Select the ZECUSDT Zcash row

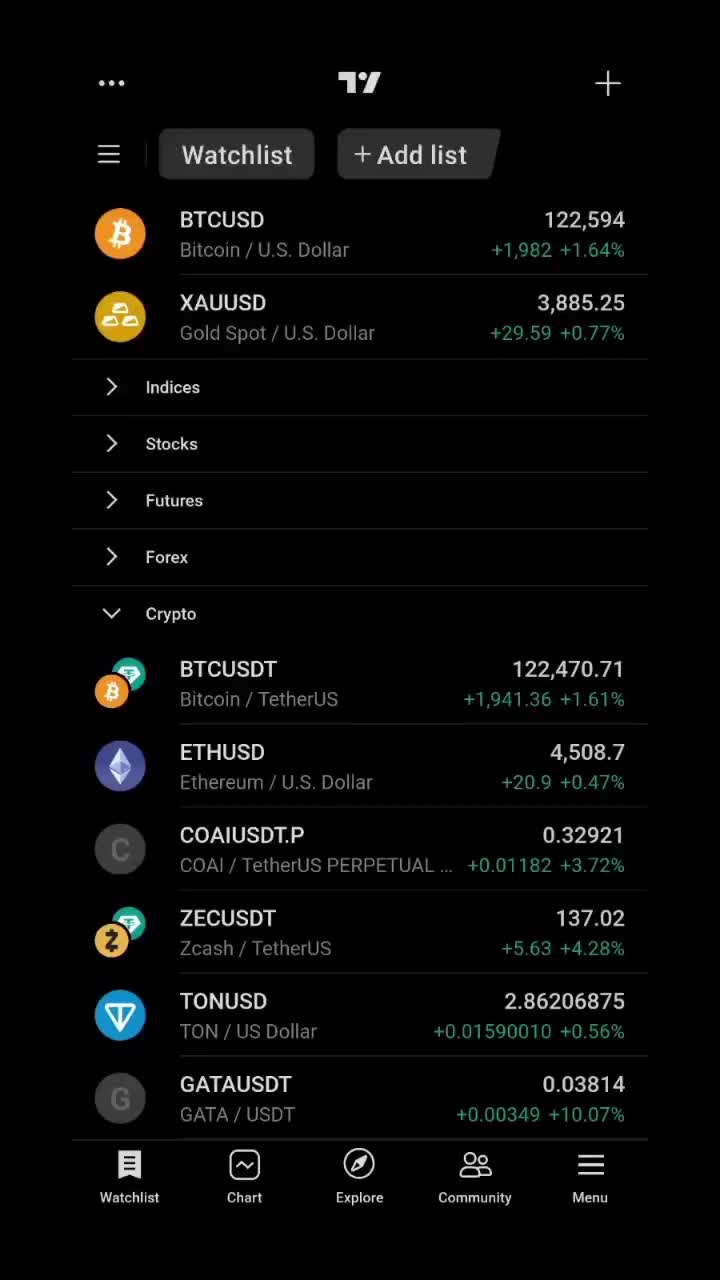pos(360,933)
